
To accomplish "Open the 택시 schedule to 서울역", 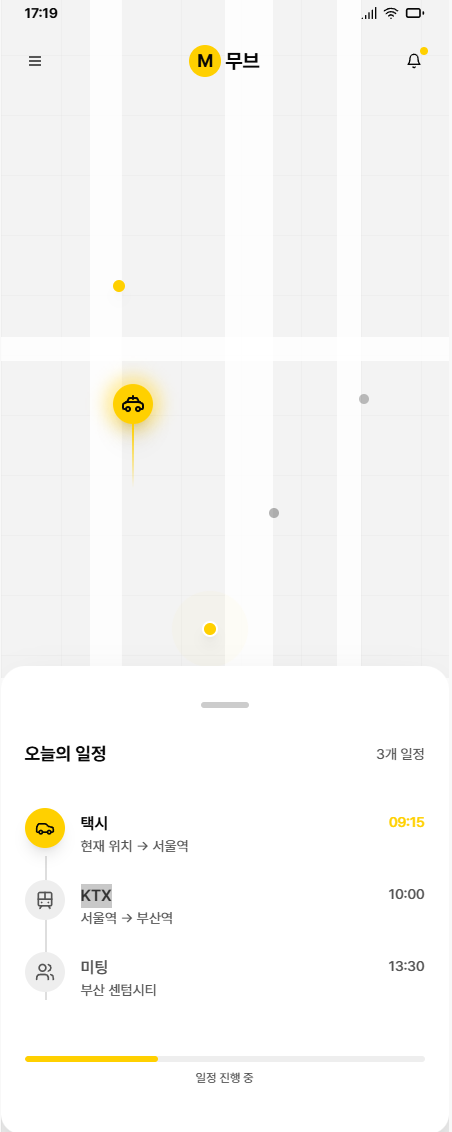I will 225,833.
